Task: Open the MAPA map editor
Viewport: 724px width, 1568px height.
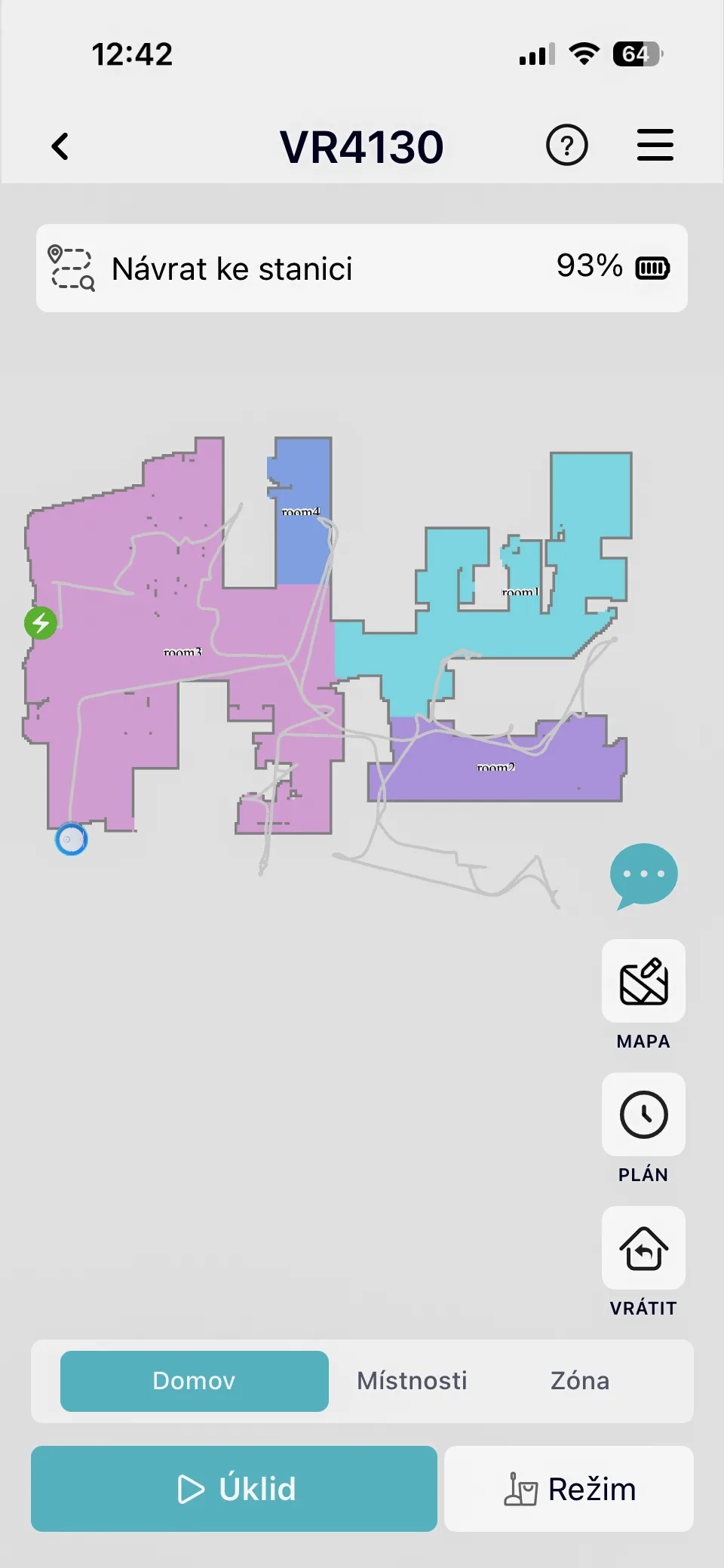Action: (x=643, y=982)
